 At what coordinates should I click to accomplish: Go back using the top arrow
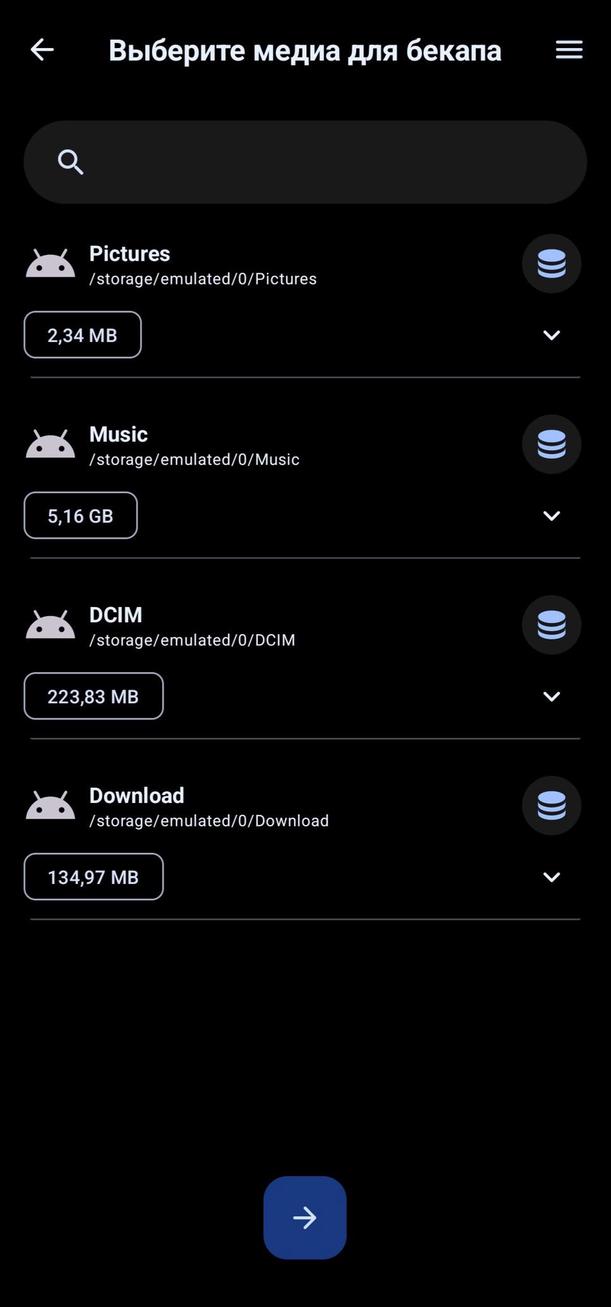point(42,50)
